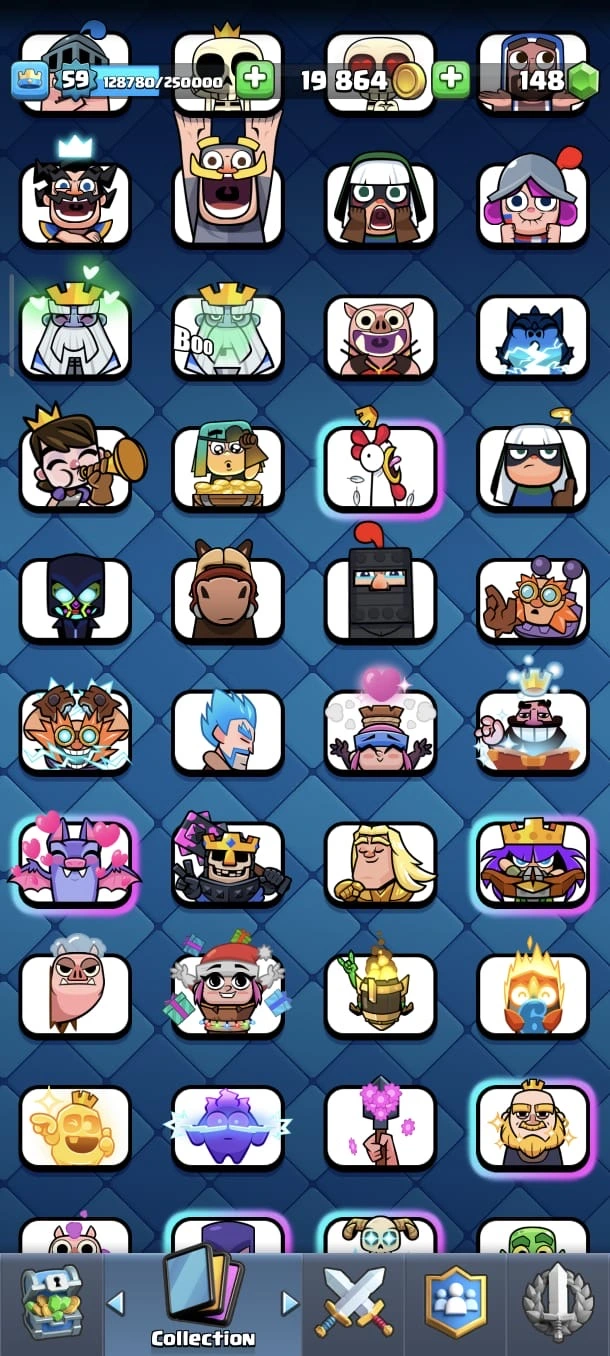Image resolution: width=610 pixels, height=1356 pixels.
Task: Select the horse head emote
Action: click(228, 599)
